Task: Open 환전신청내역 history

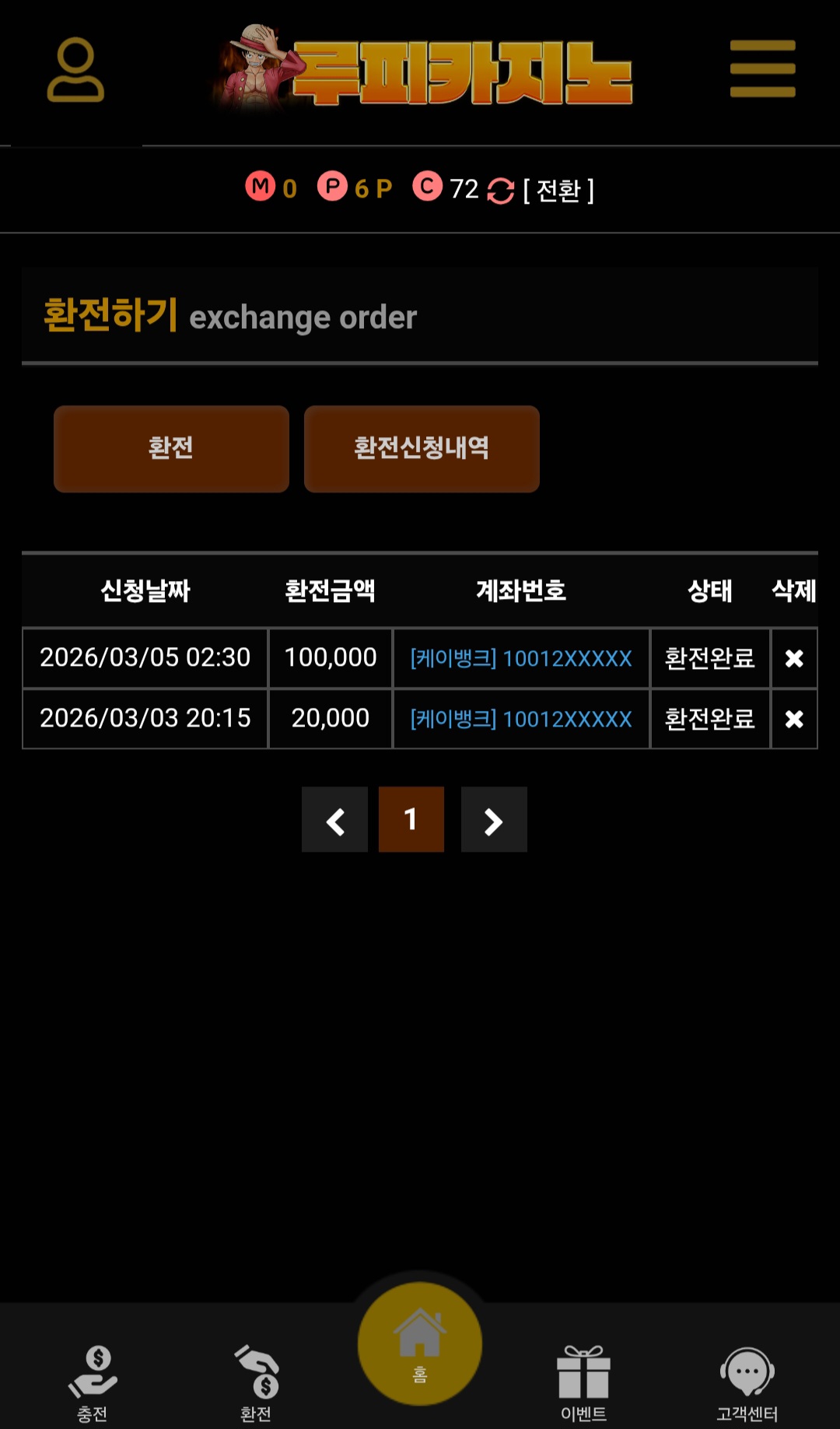Action: pos(422,448)
